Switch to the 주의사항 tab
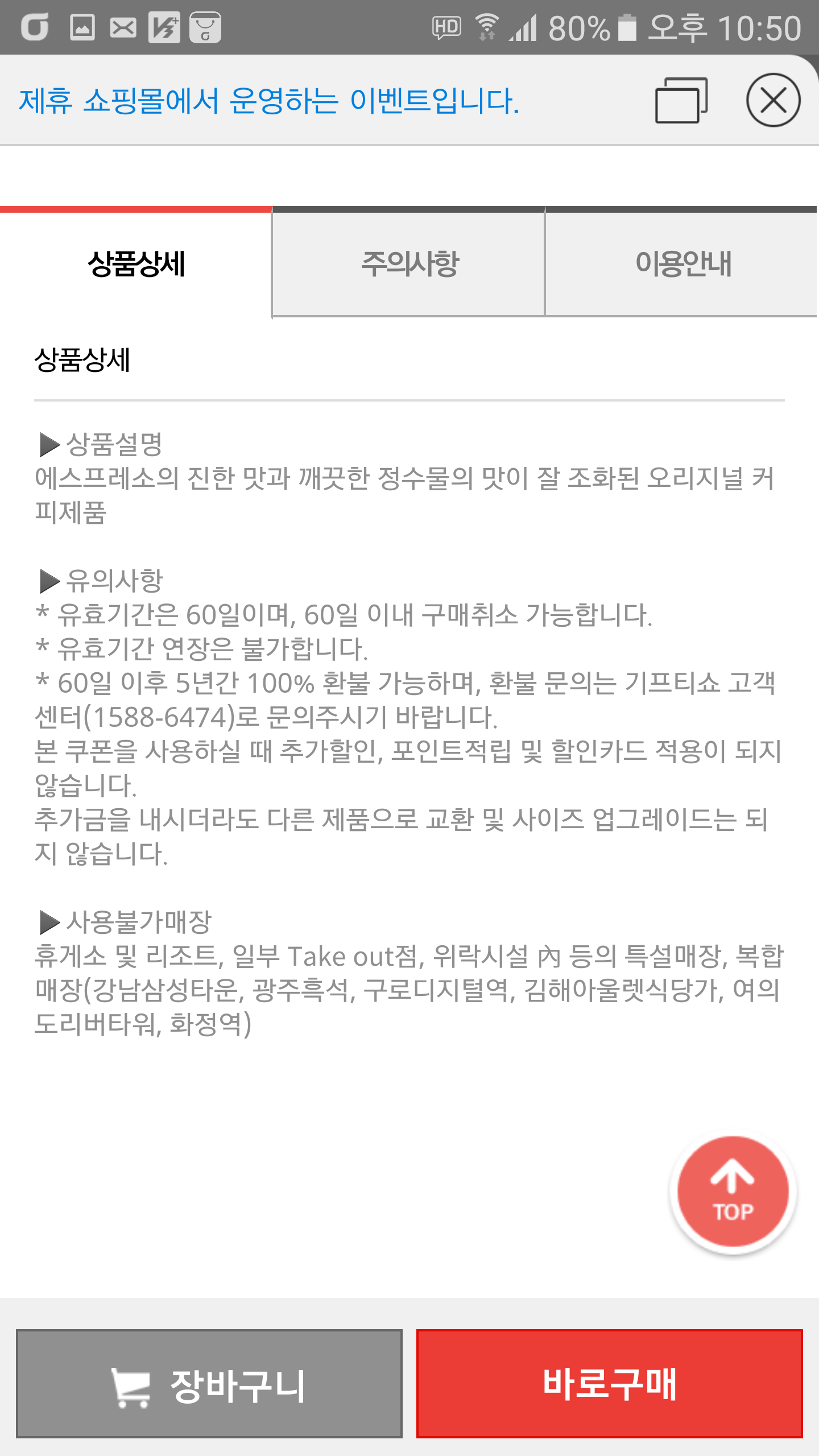Image resolution: width=819 pixels, height=1456 pixels. pos(409,264)
